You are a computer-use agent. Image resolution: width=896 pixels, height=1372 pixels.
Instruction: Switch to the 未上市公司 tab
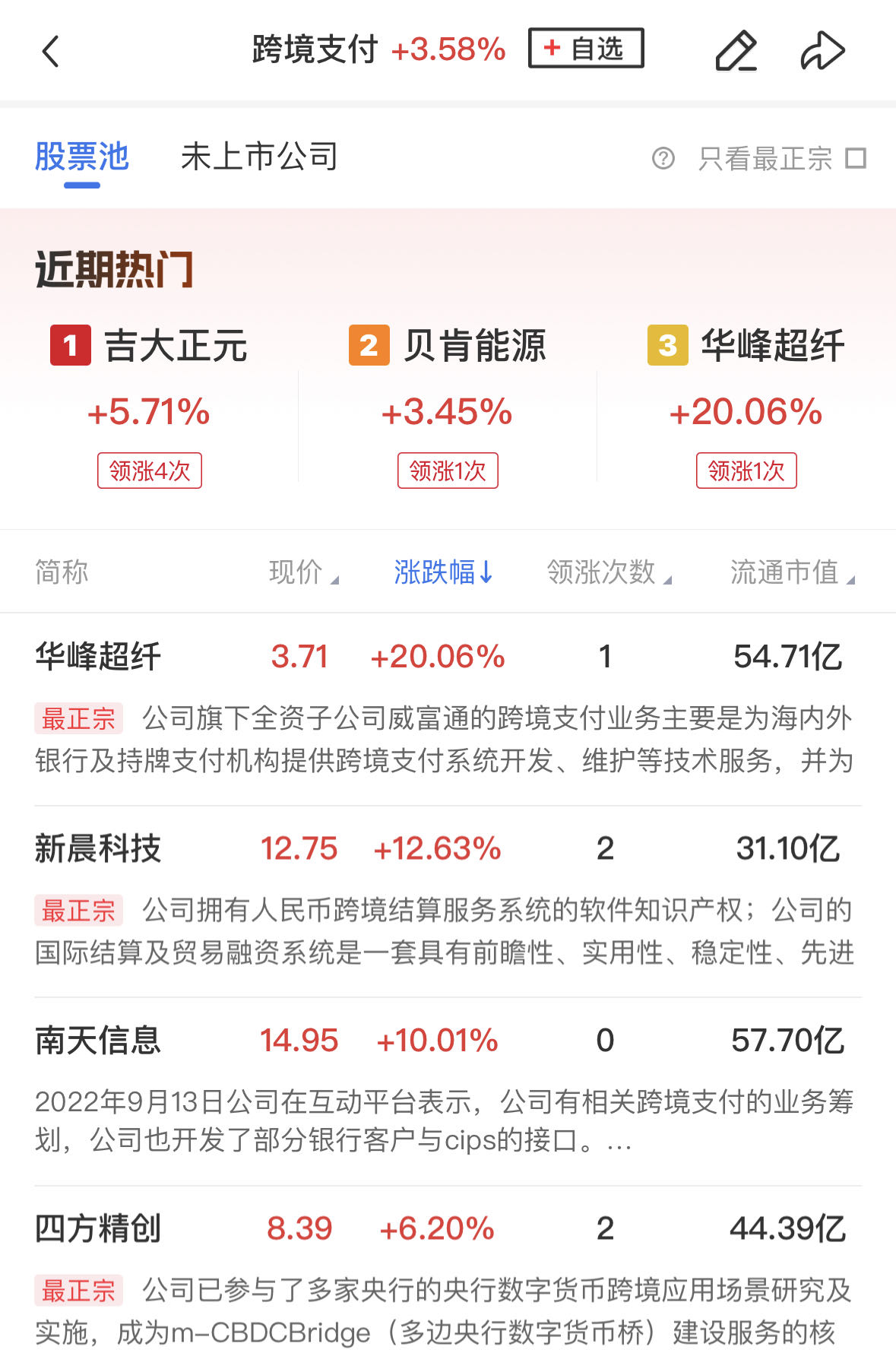tap(259, 157)
